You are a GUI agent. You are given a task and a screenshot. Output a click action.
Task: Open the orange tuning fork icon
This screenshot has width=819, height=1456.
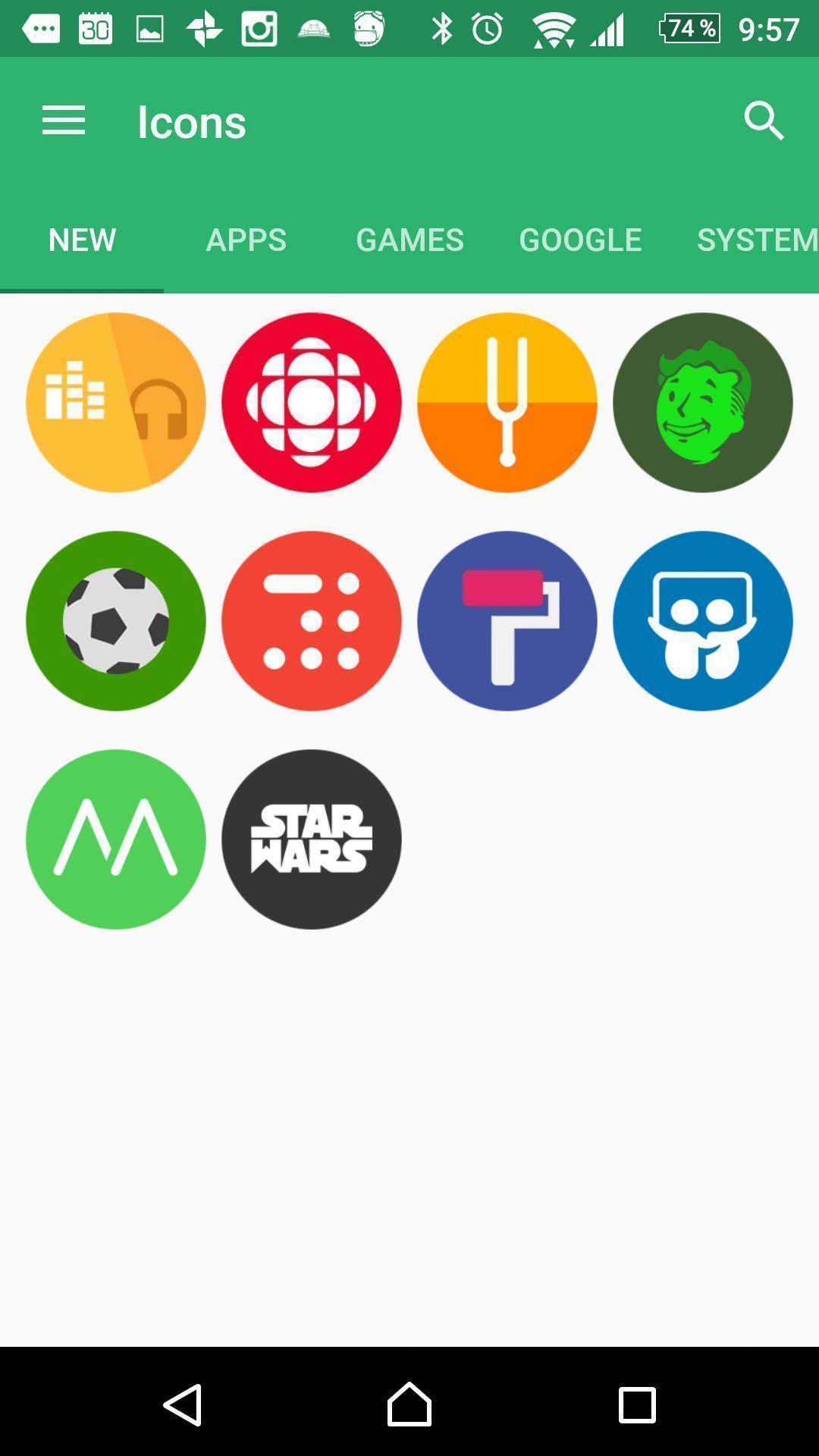tap(507, 403)
